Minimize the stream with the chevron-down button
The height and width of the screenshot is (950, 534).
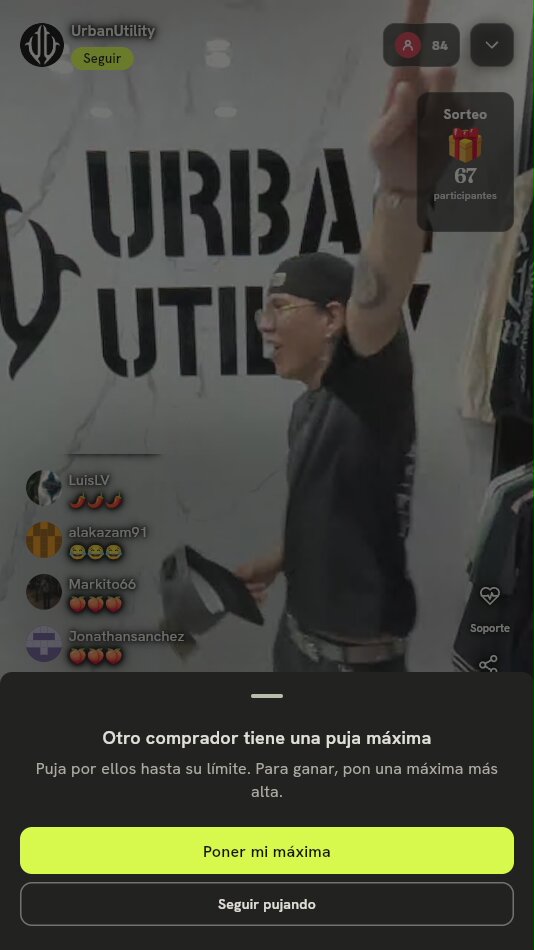click(x=492, y=45)
